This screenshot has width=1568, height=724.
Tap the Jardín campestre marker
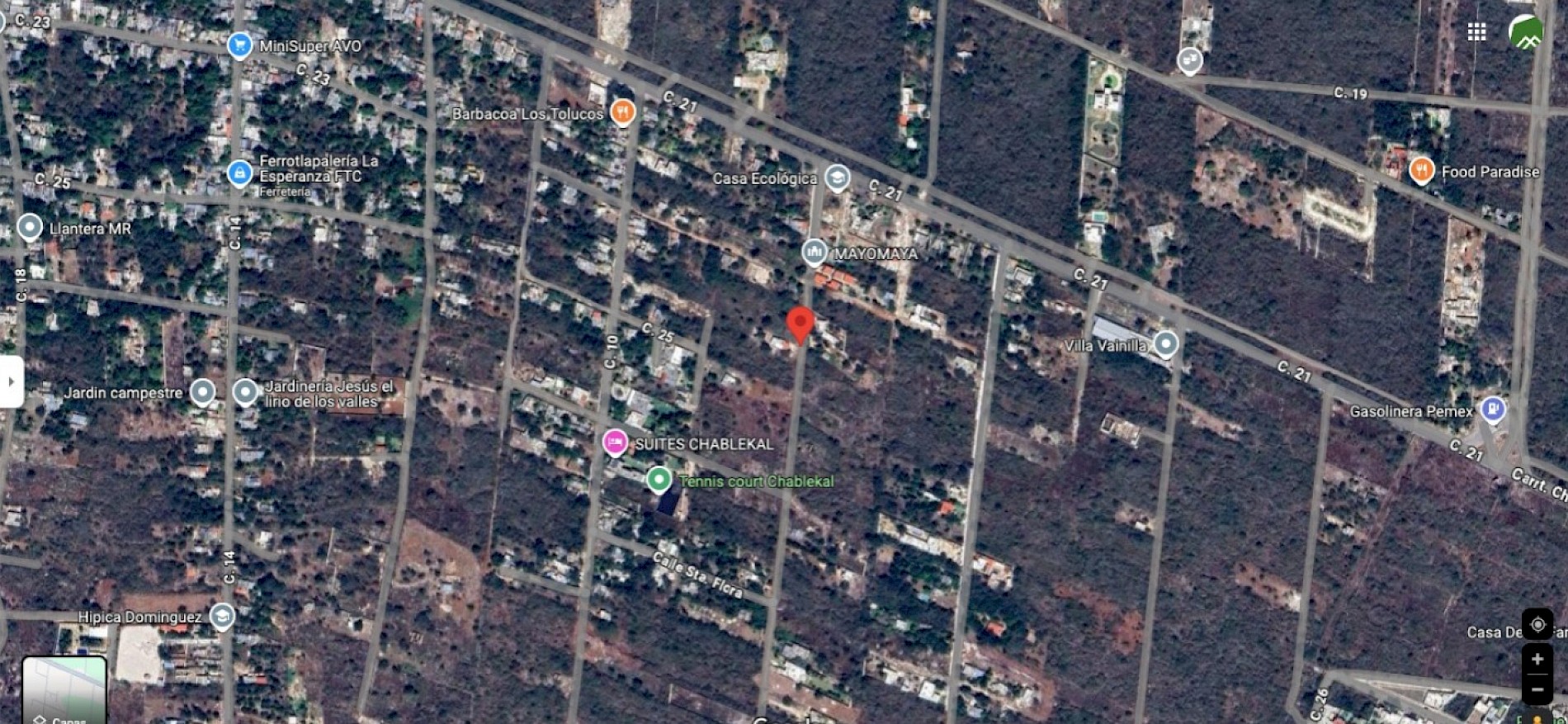click(x=202, y=392)
